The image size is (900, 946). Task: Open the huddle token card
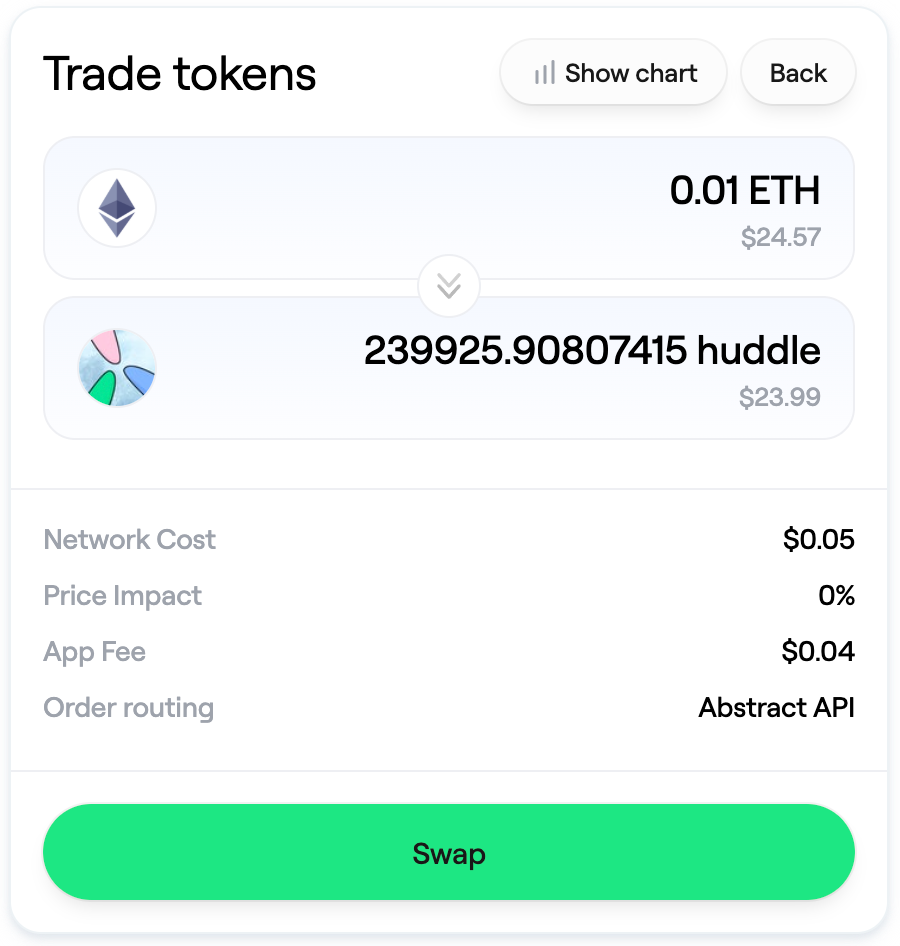(449, 369)
